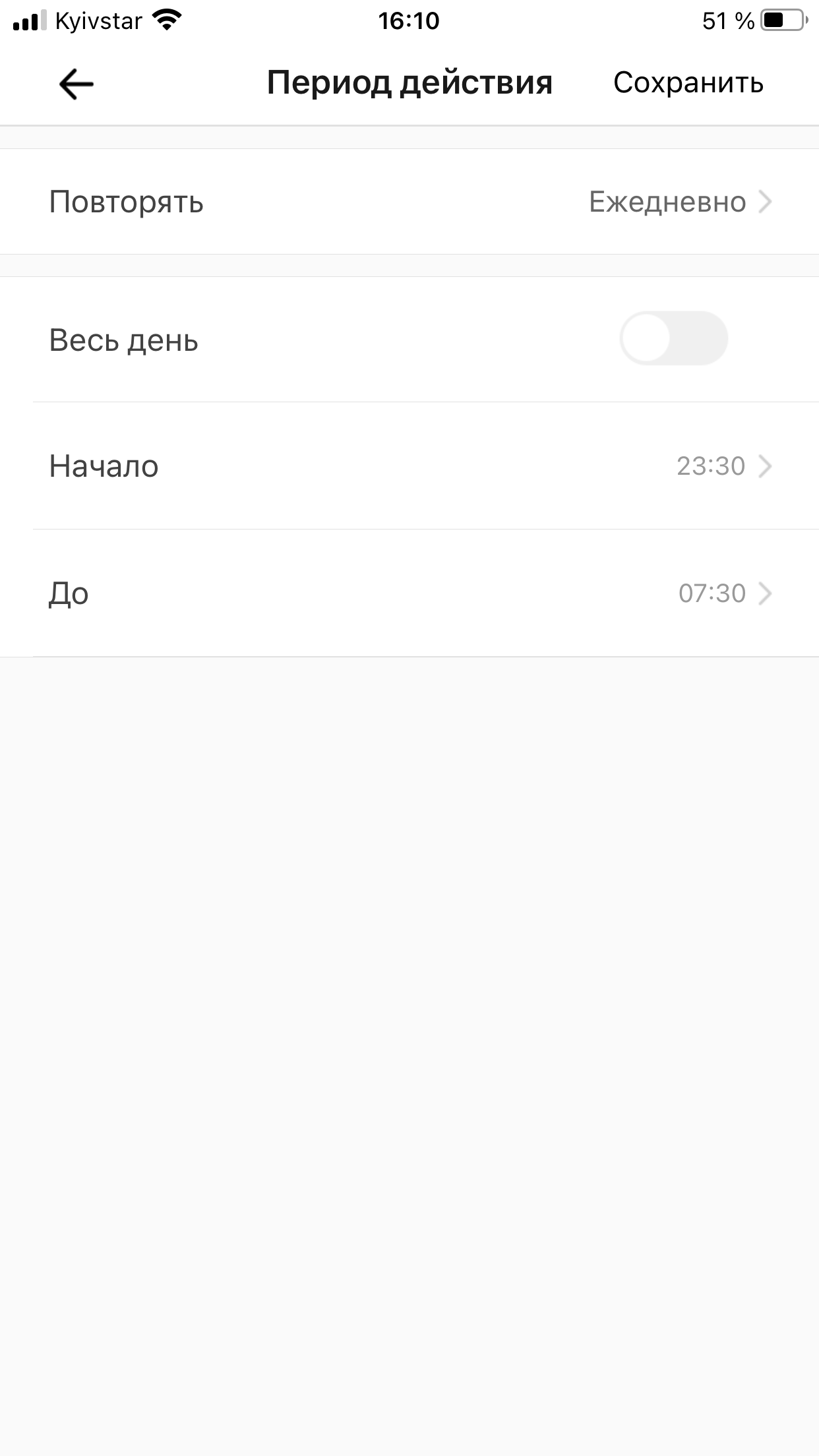Enable the Весь день switch
Image resolution: width=819 pixels, height=1456 pixels.
pyautogui.click(x=673, y=338)
